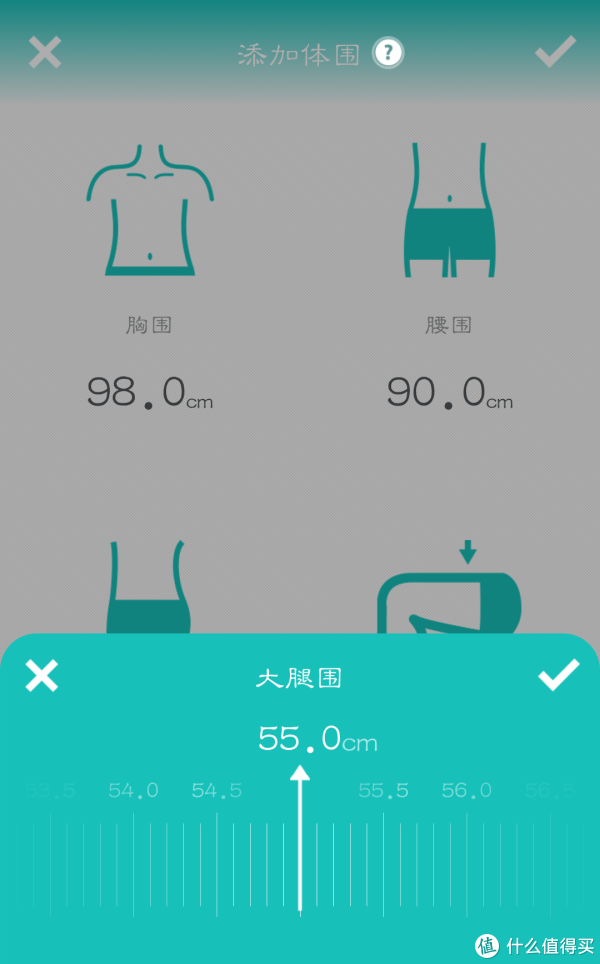Close the 添加体围 page
The image size is (600, 964).
45,52
